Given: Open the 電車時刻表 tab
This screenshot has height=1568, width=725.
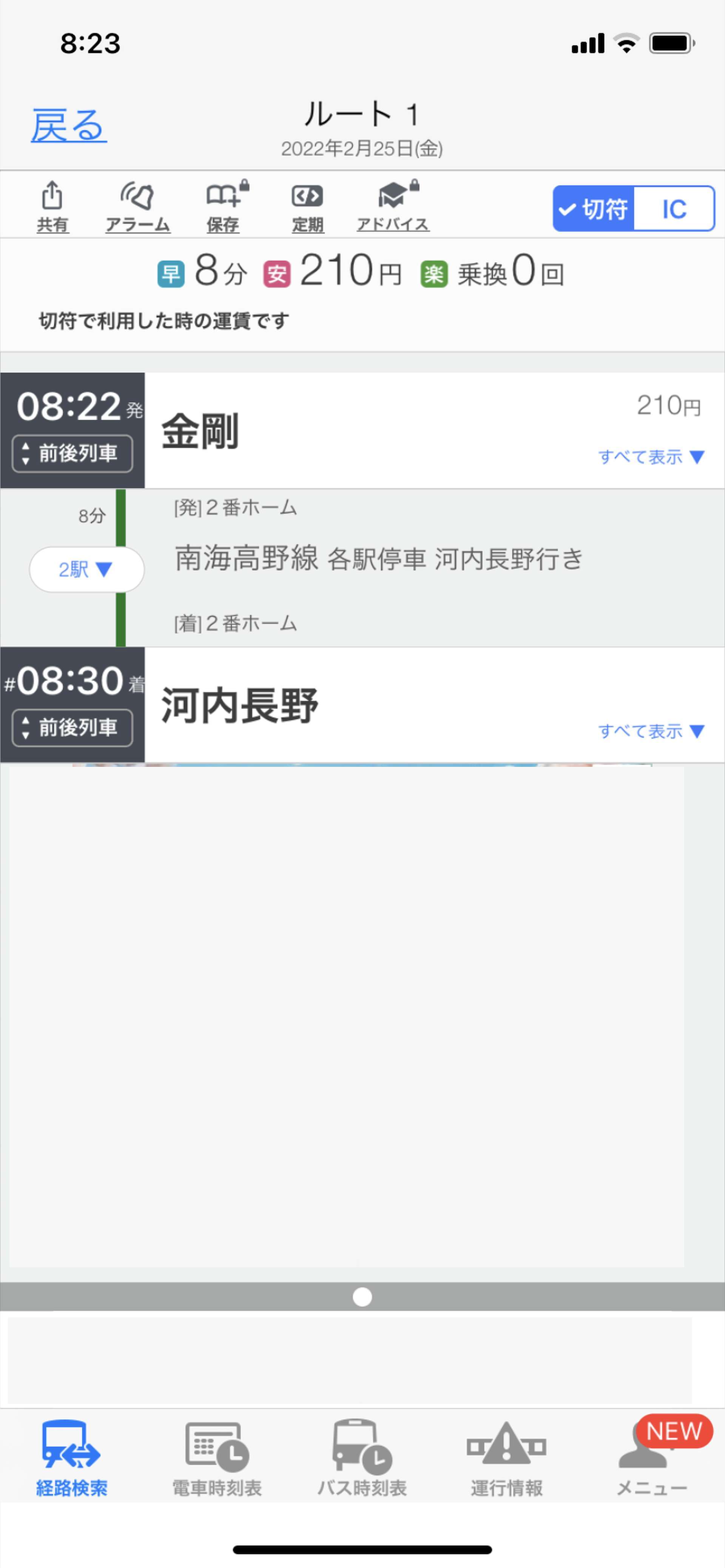Looking at the screenshot, I should 217,1459.
